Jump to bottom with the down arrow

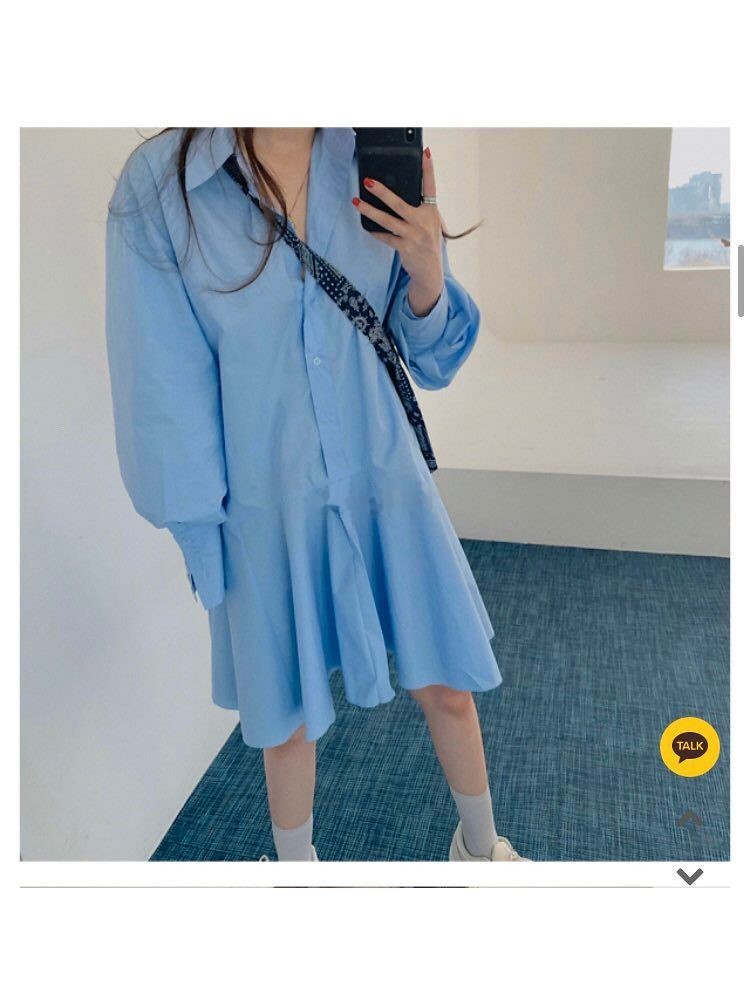coord(689,876)
